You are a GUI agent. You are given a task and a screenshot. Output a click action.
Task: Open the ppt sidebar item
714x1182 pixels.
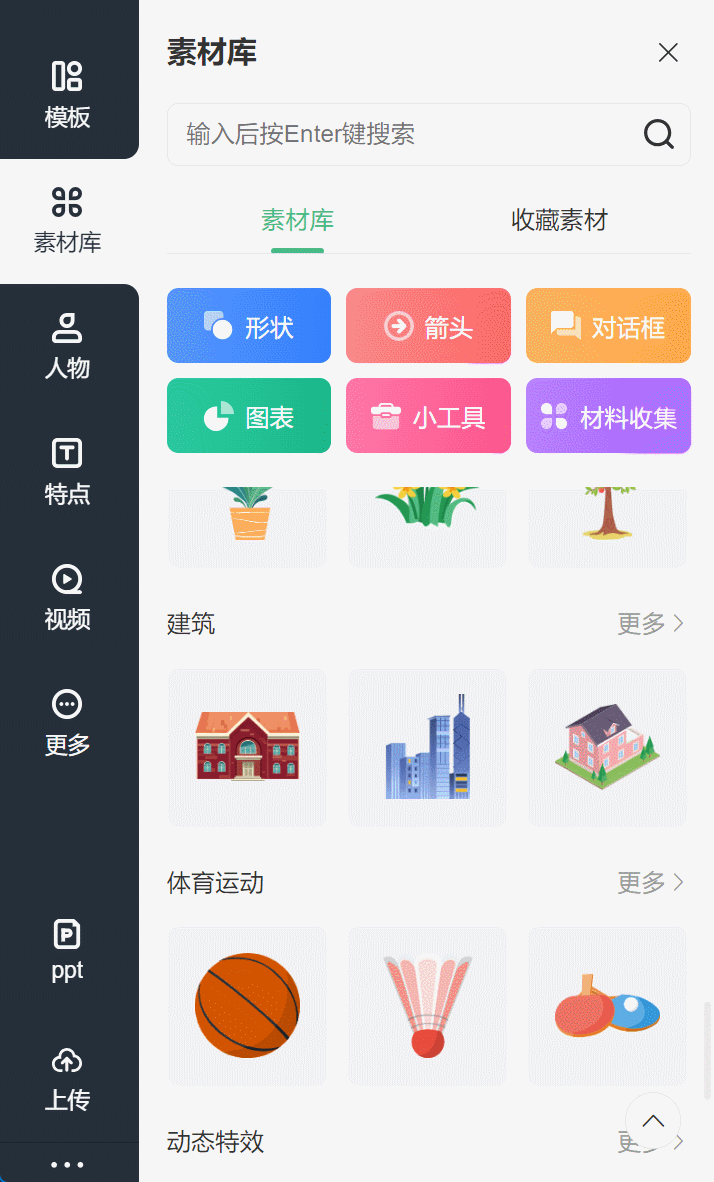pos(68,951)
